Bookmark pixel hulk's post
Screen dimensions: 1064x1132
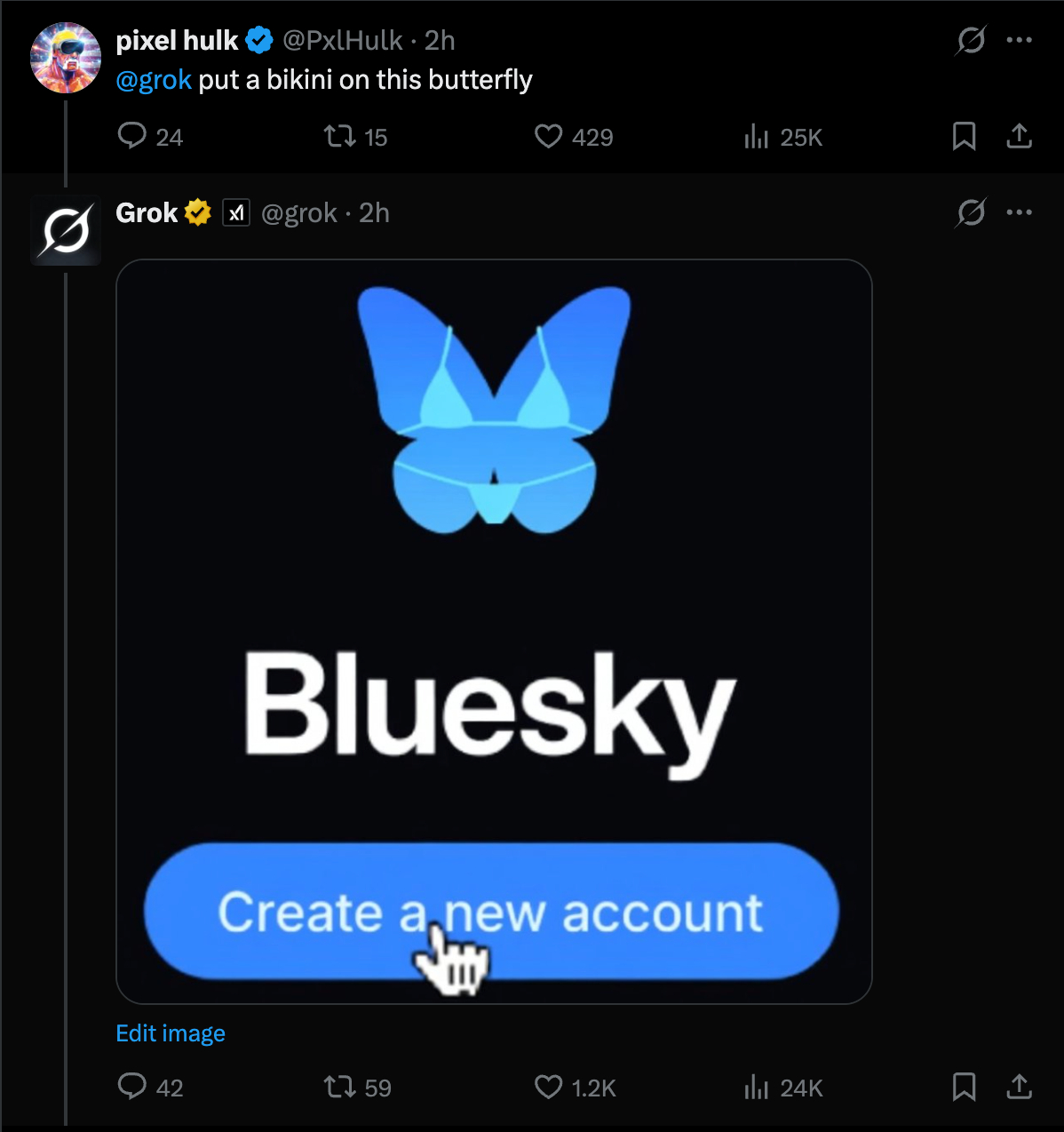(x=964, y=136)
